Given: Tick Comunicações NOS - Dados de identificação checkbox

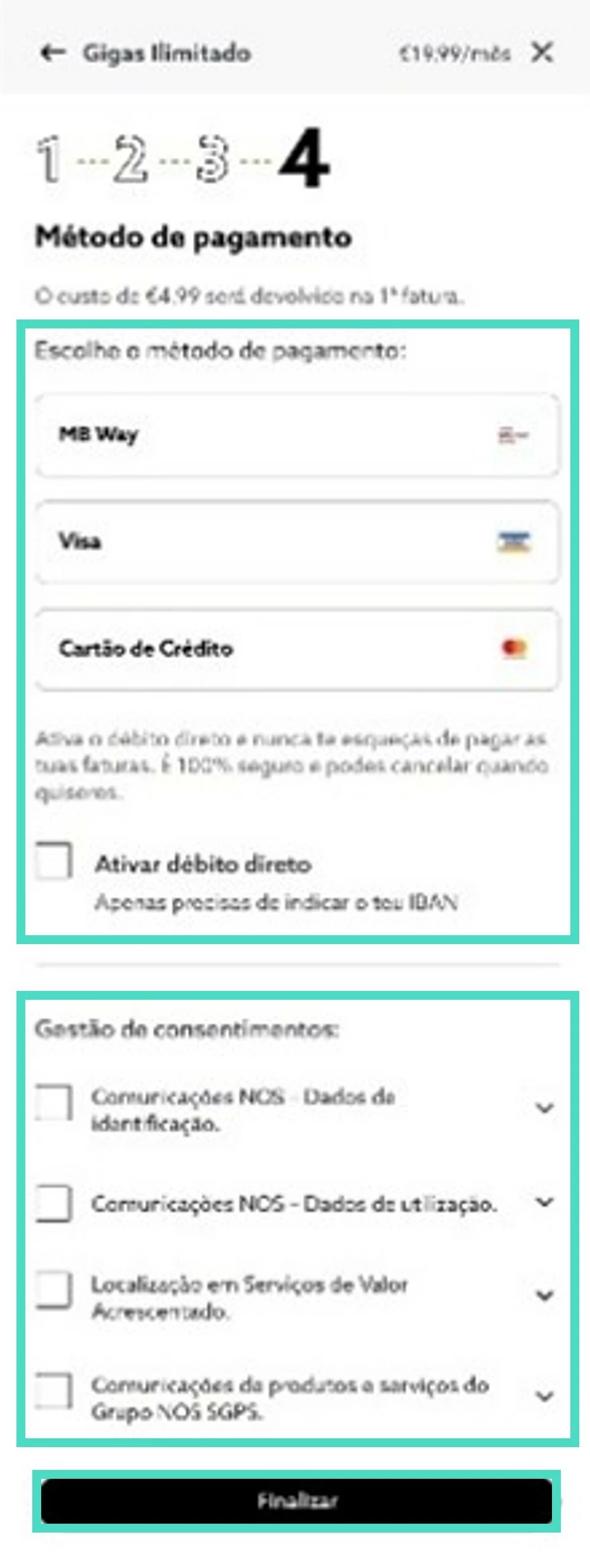Looking at the screenshot, I should tap(54, 1102).
